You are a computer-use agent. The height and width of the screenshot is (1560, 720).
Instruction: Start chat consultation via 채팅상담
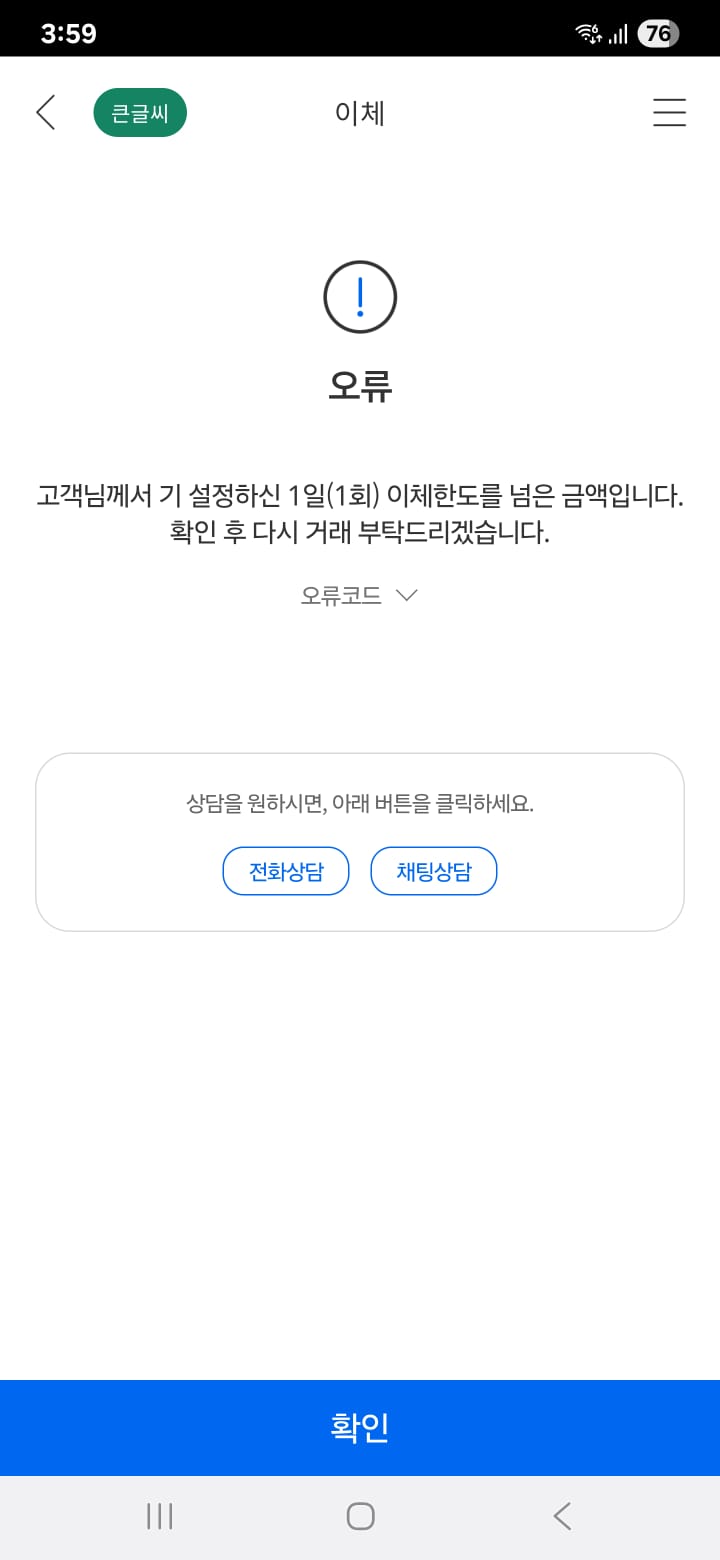pos(434,871)
